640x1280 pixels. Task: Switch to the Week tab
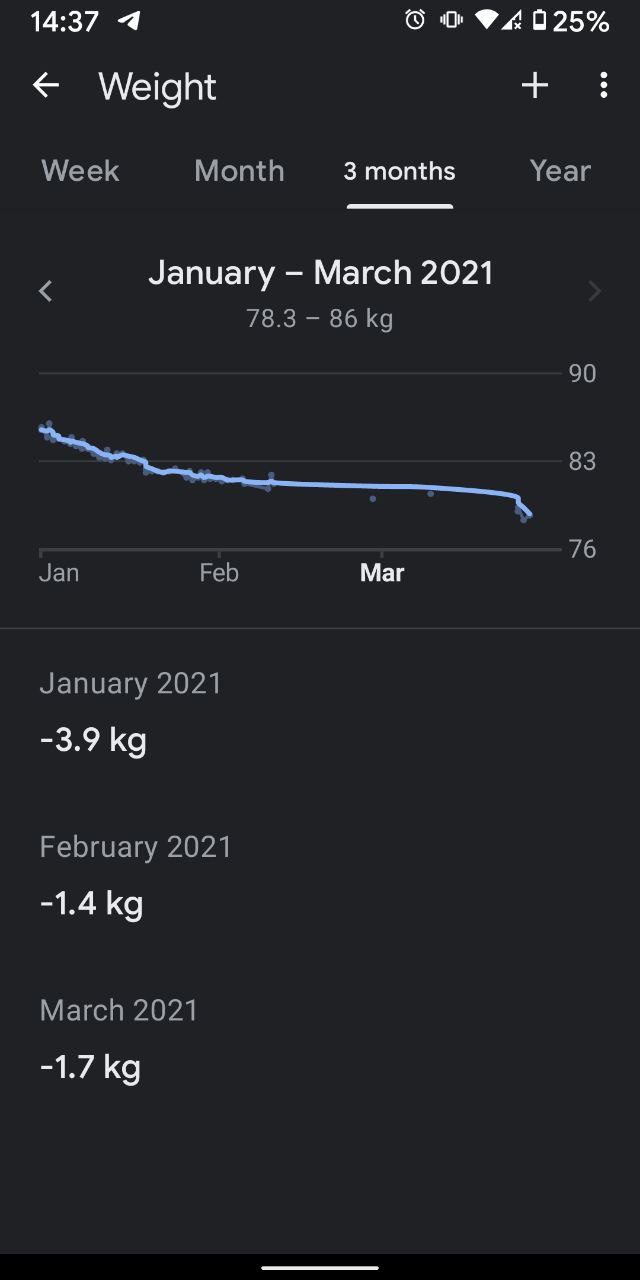pos(80,171)
